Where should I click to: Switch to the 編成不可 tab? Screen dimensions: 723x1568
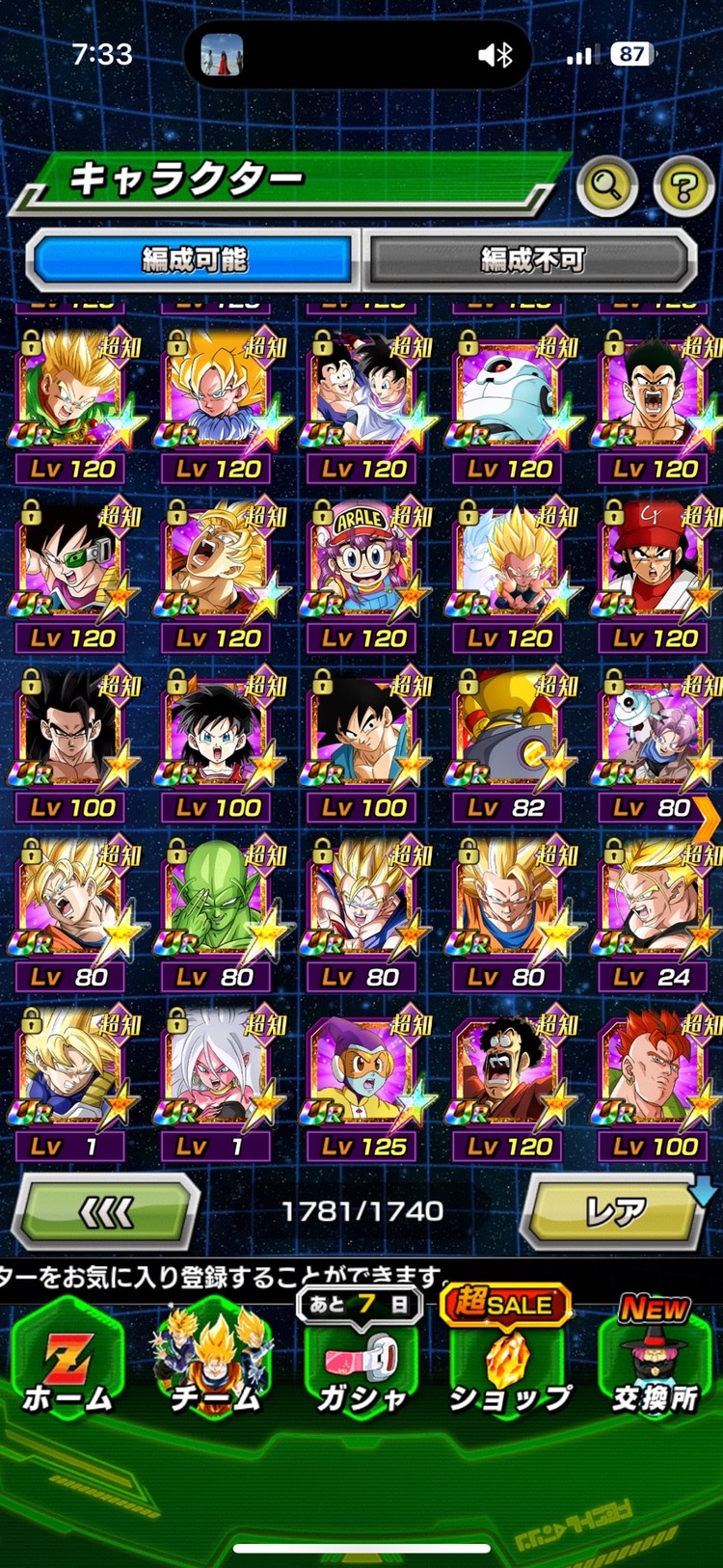pyautogui.click(x=531, y=259)
